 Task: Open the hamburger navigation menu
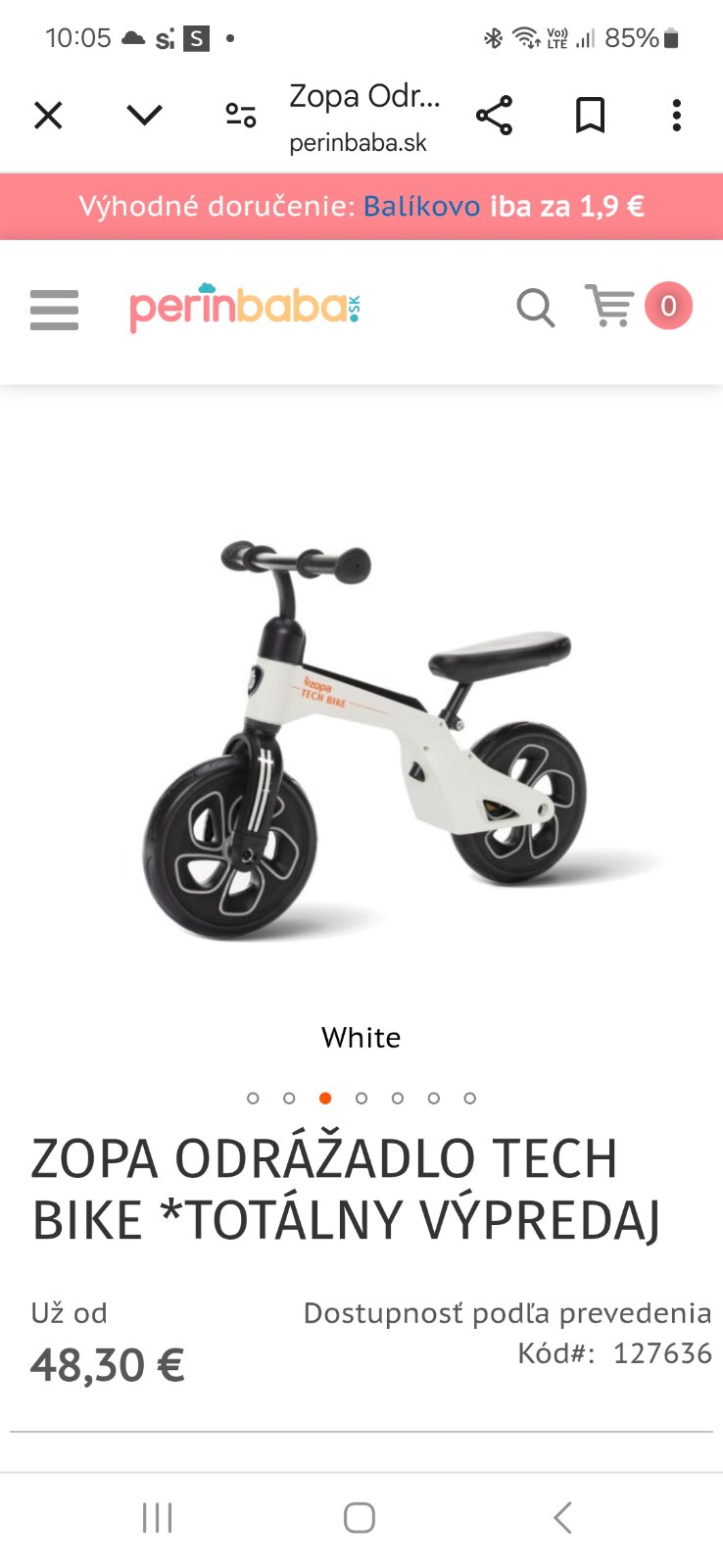click(x=54, y=310)
